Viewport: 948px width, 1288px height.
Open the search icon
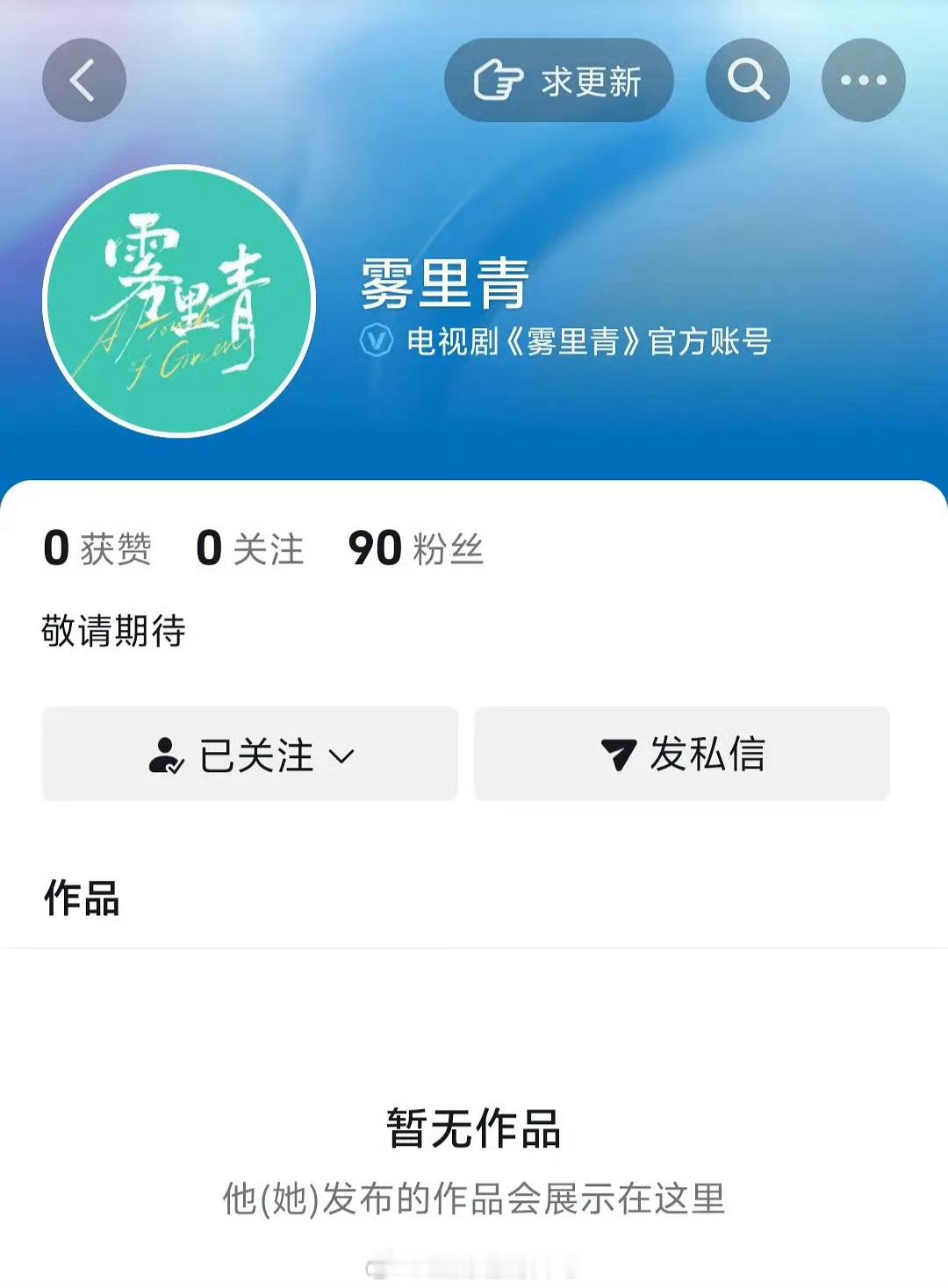click(x=747, y=79)
